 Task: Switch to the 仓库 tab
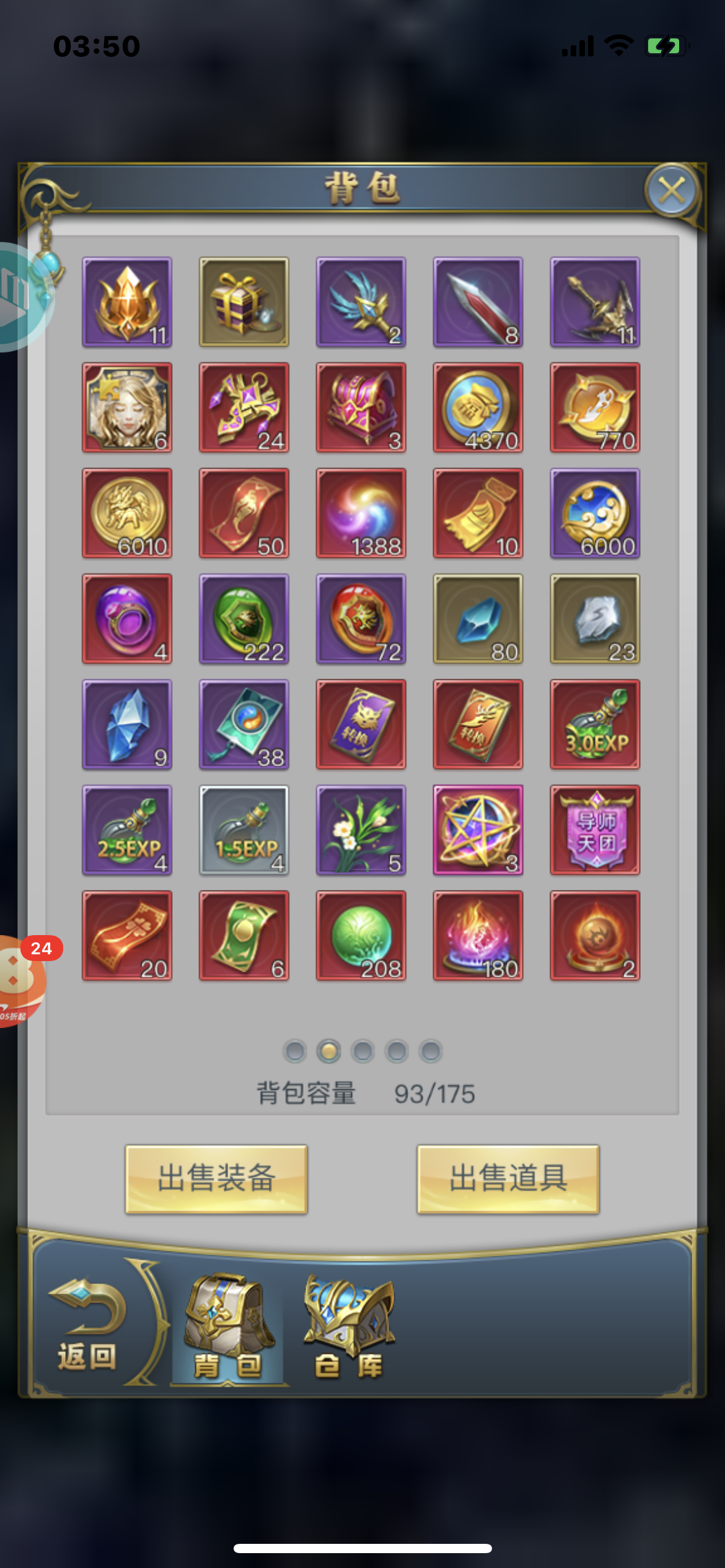tap(349, 1327)
